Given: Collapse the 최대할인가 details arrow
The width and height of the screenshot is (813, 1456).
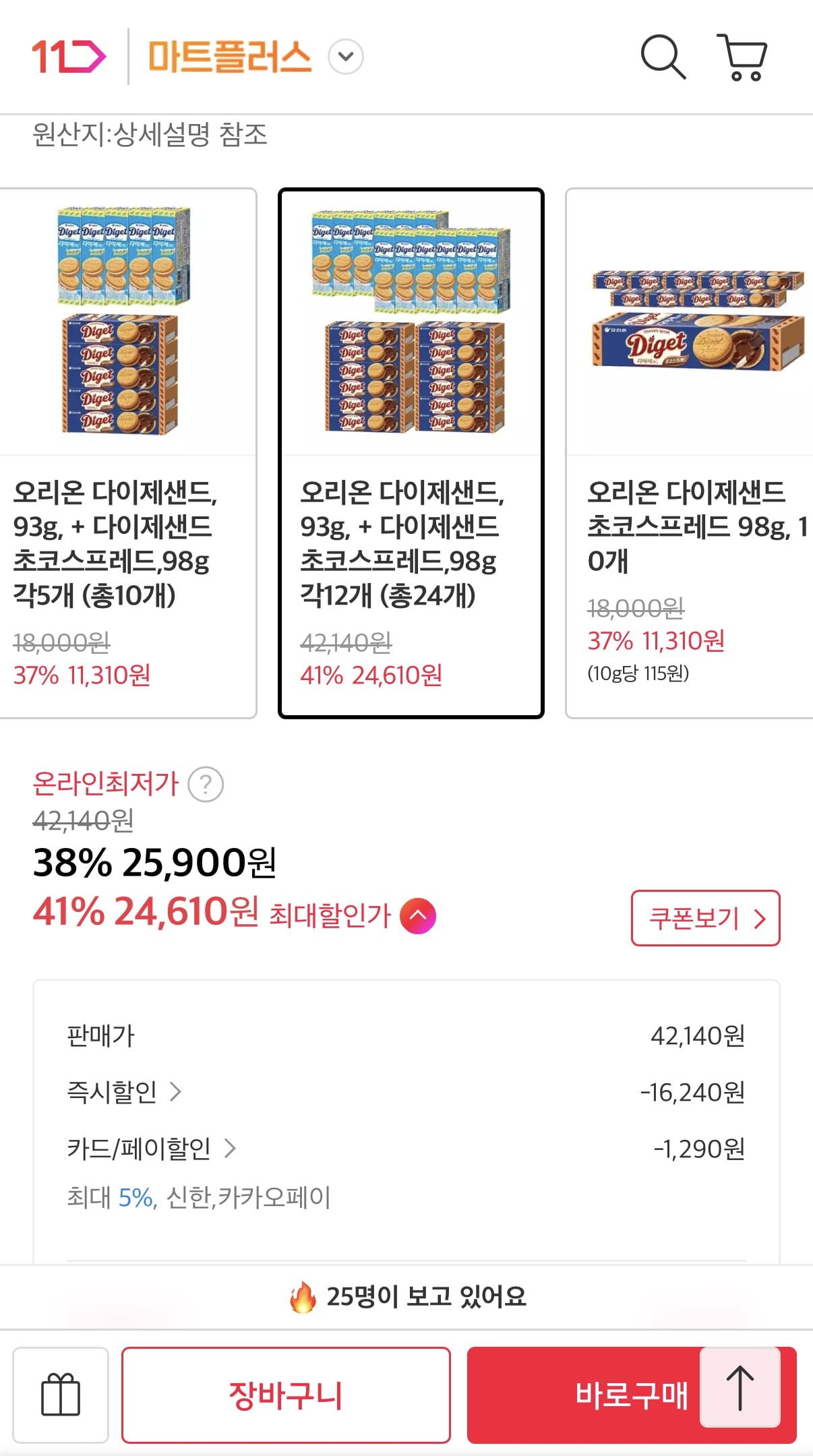Looking at the screenshot, I should (418, 916).
